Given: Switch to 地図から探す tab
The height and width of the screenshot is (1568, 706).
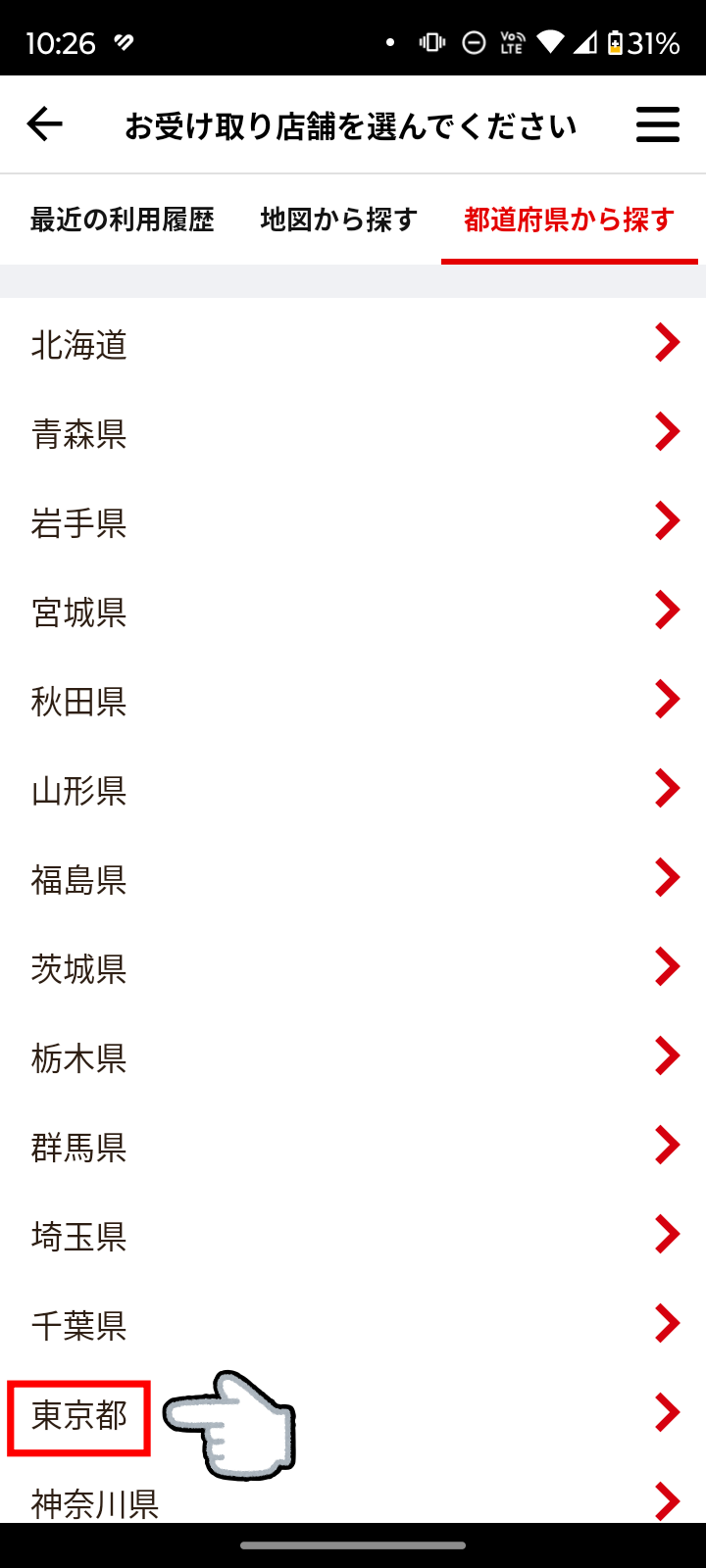Looking at the screenshot, I should 339,220.
